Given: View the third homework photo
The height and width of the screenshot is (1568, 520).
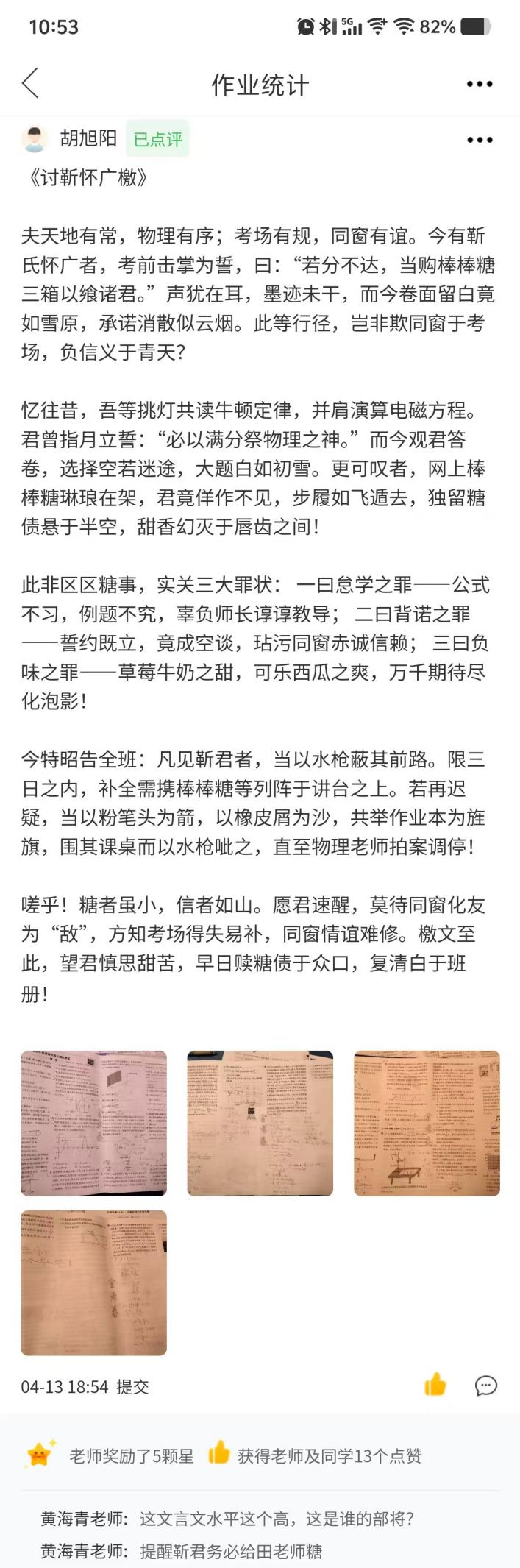Looking at the screenshot, I should (x=427, y=1123).
